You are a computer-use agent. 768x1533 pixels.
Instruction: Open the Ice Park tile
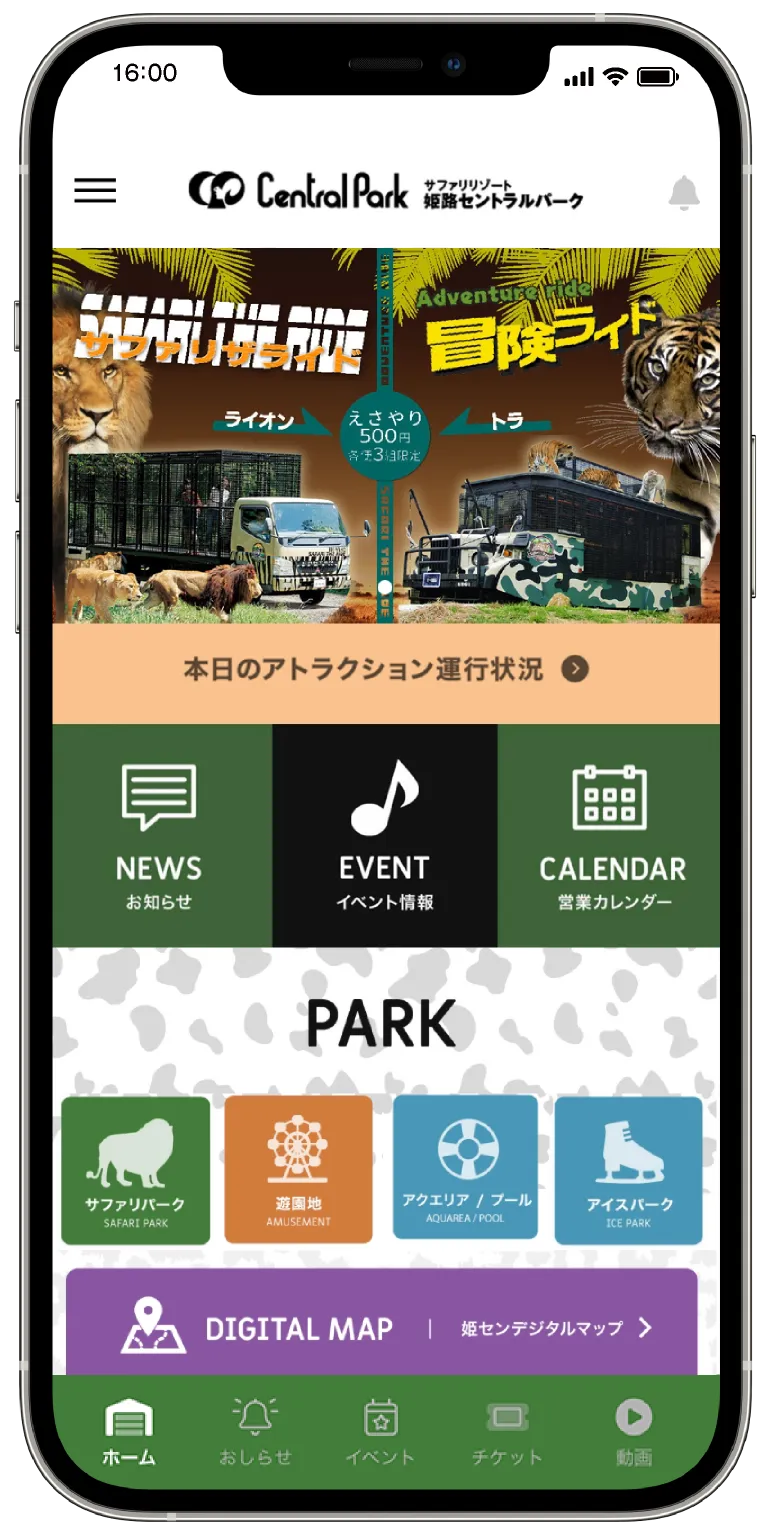pyautogui.click(x=628, y=1170)
